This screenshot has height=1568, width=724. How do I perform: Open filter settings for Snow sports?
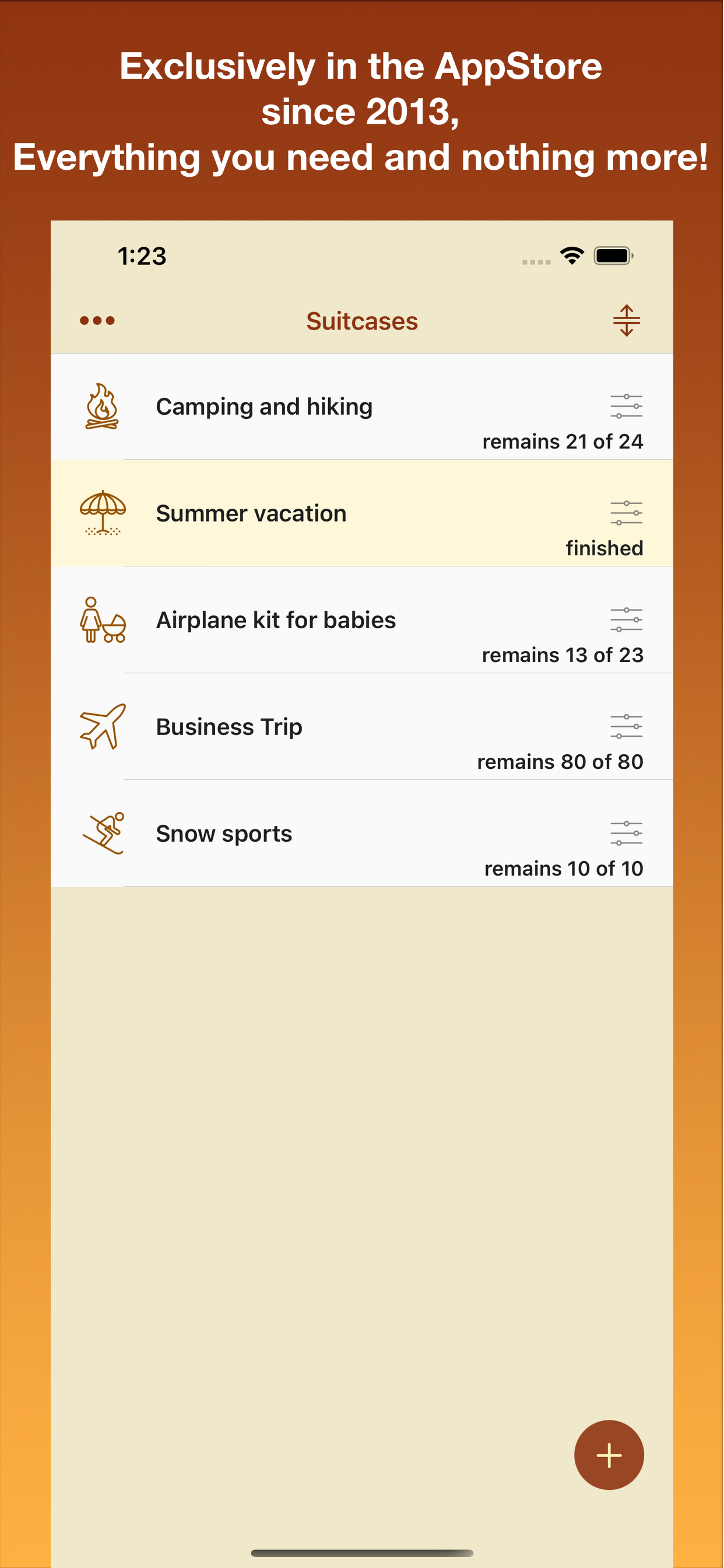626,832
